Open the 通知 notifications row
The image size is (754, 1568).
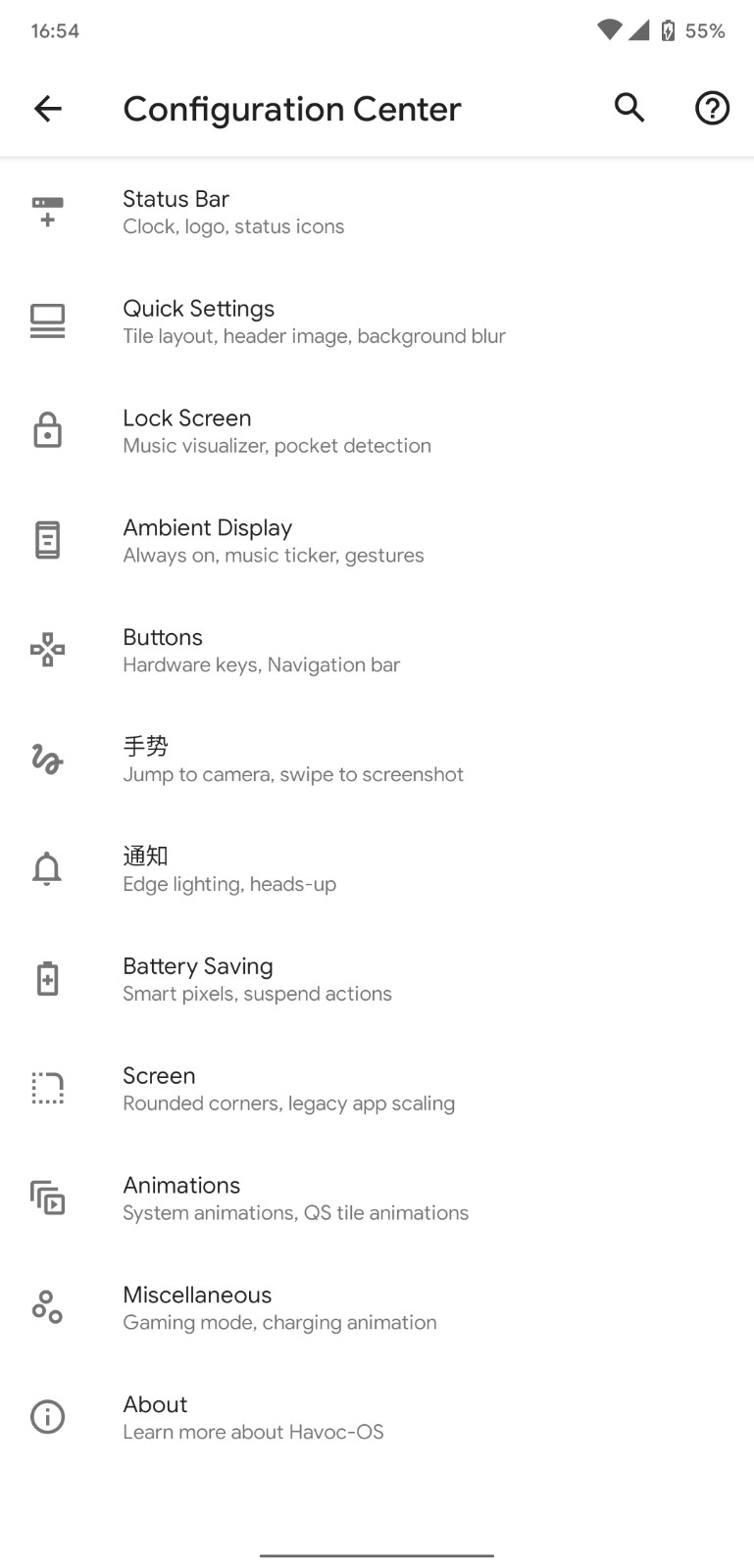click(377, 870)
